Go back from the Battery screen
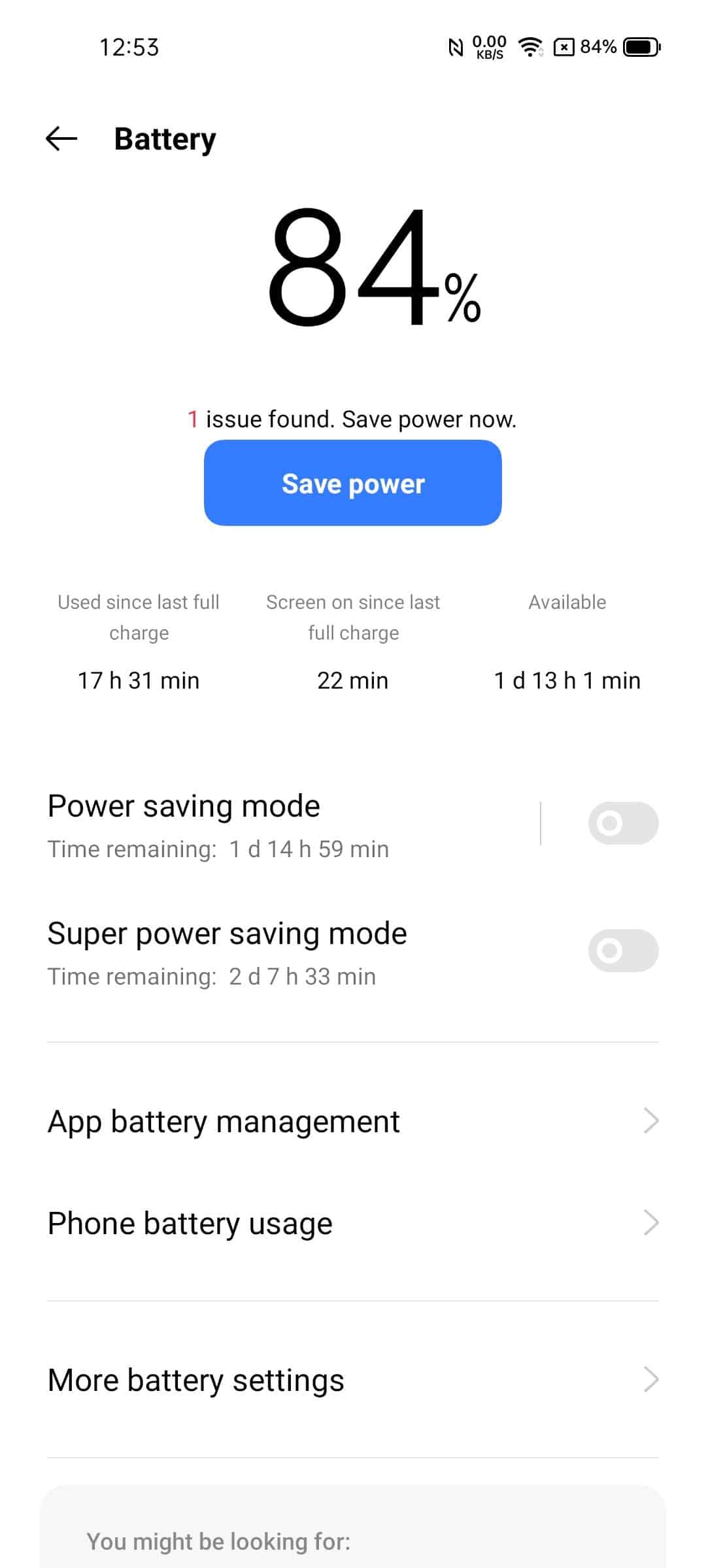 tap(61, 139)
